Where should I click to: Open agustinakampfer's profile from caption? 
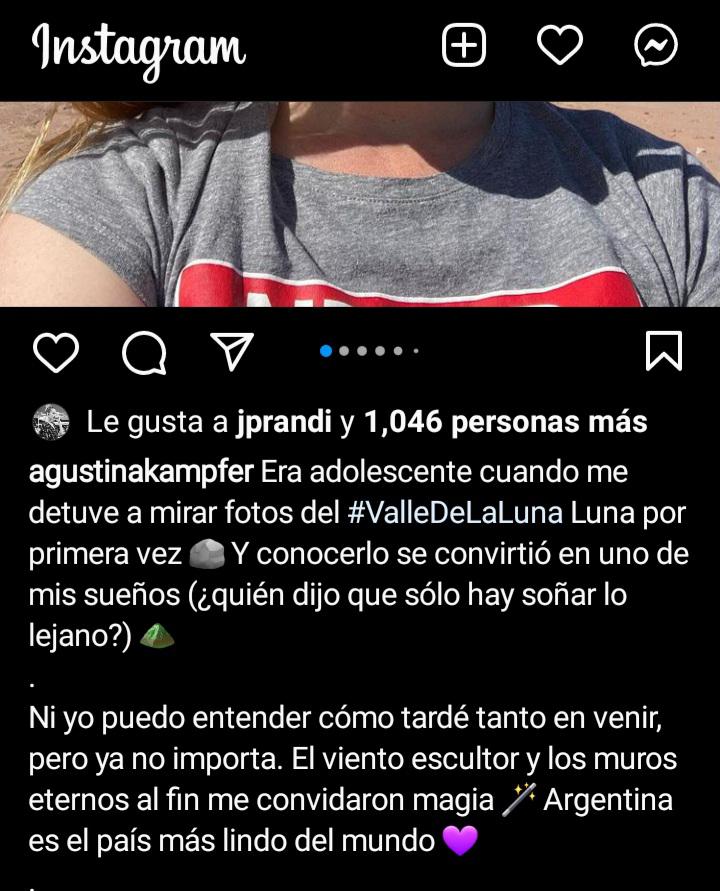click(x=142, y=471)
